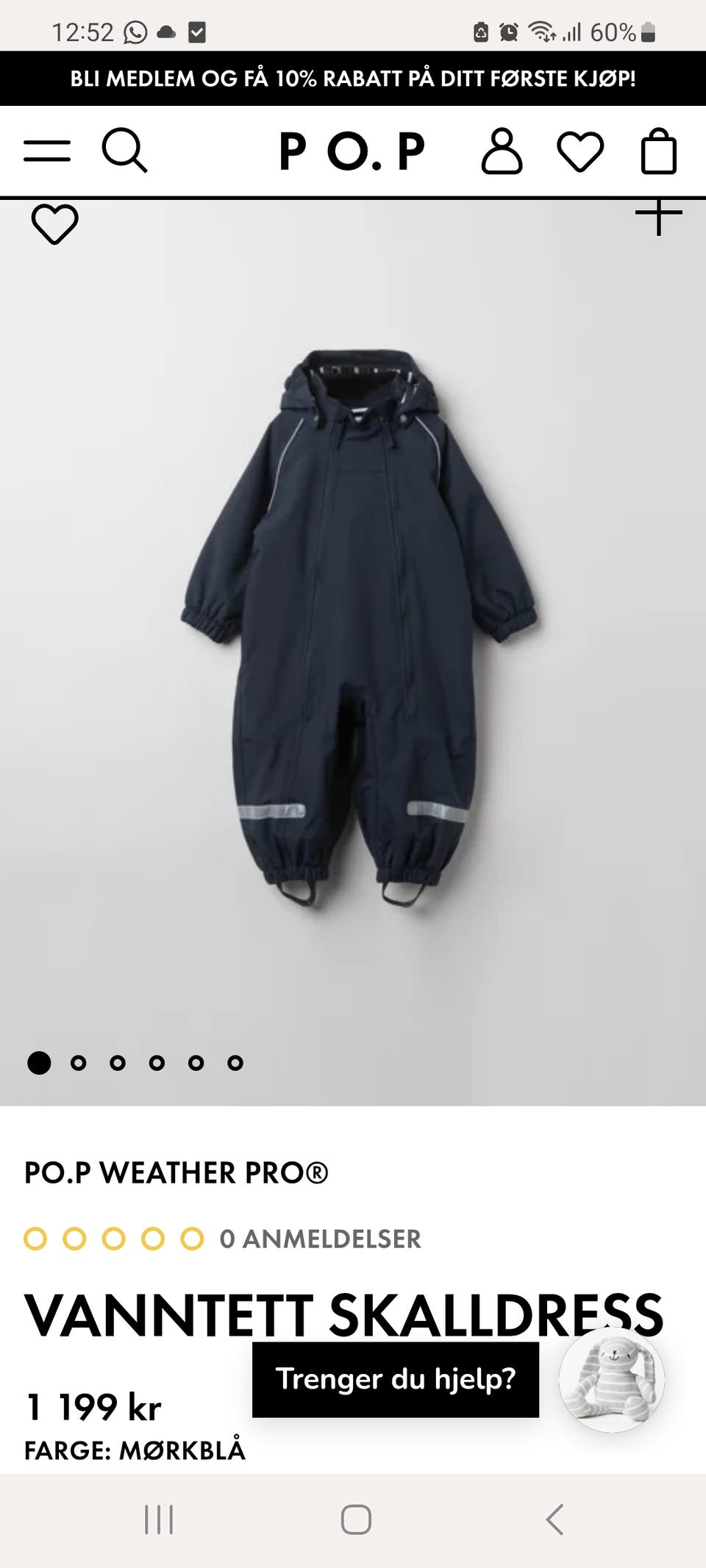Open the search magnifier

124,151
